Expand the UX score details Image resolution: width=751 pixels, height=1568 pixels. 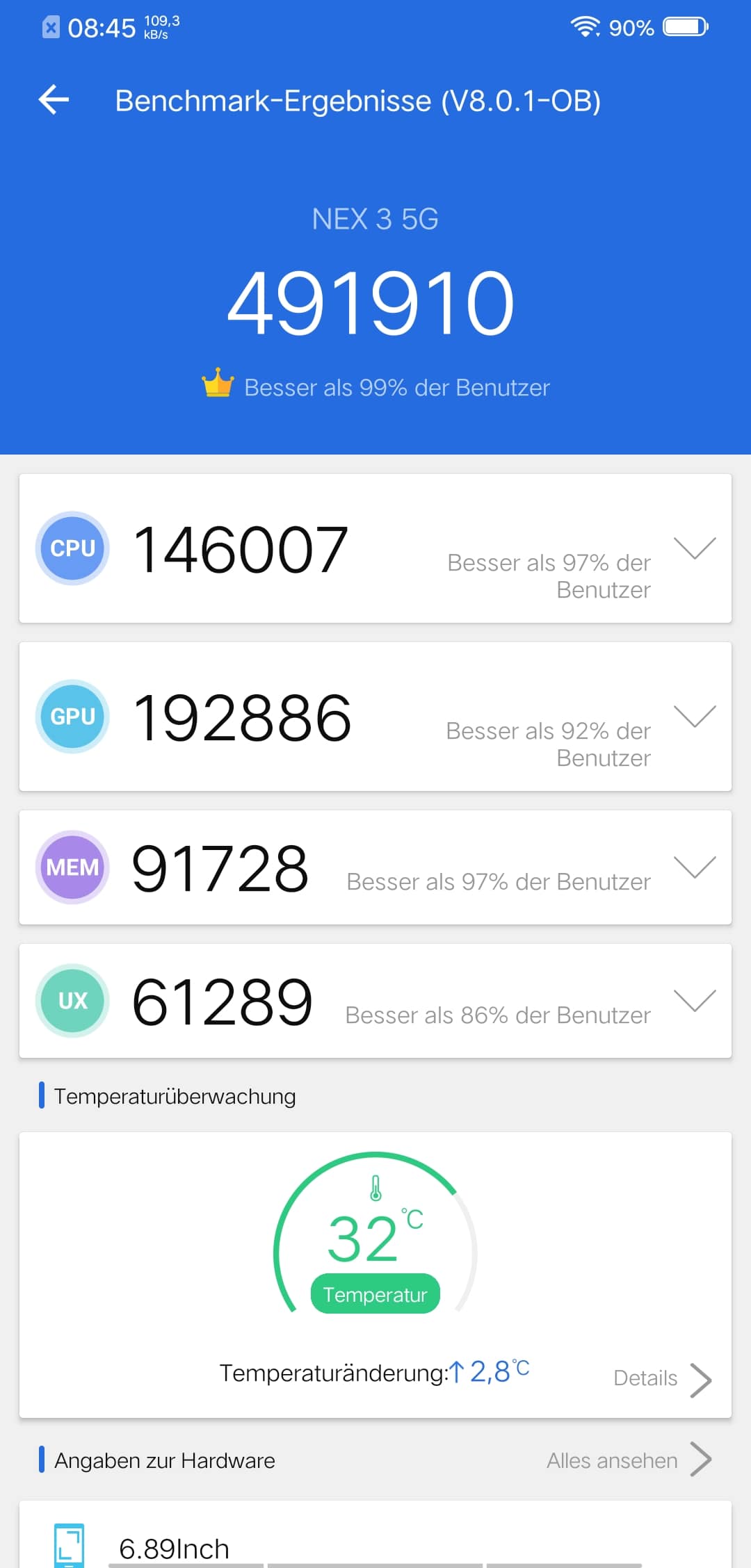[695, 1000]
